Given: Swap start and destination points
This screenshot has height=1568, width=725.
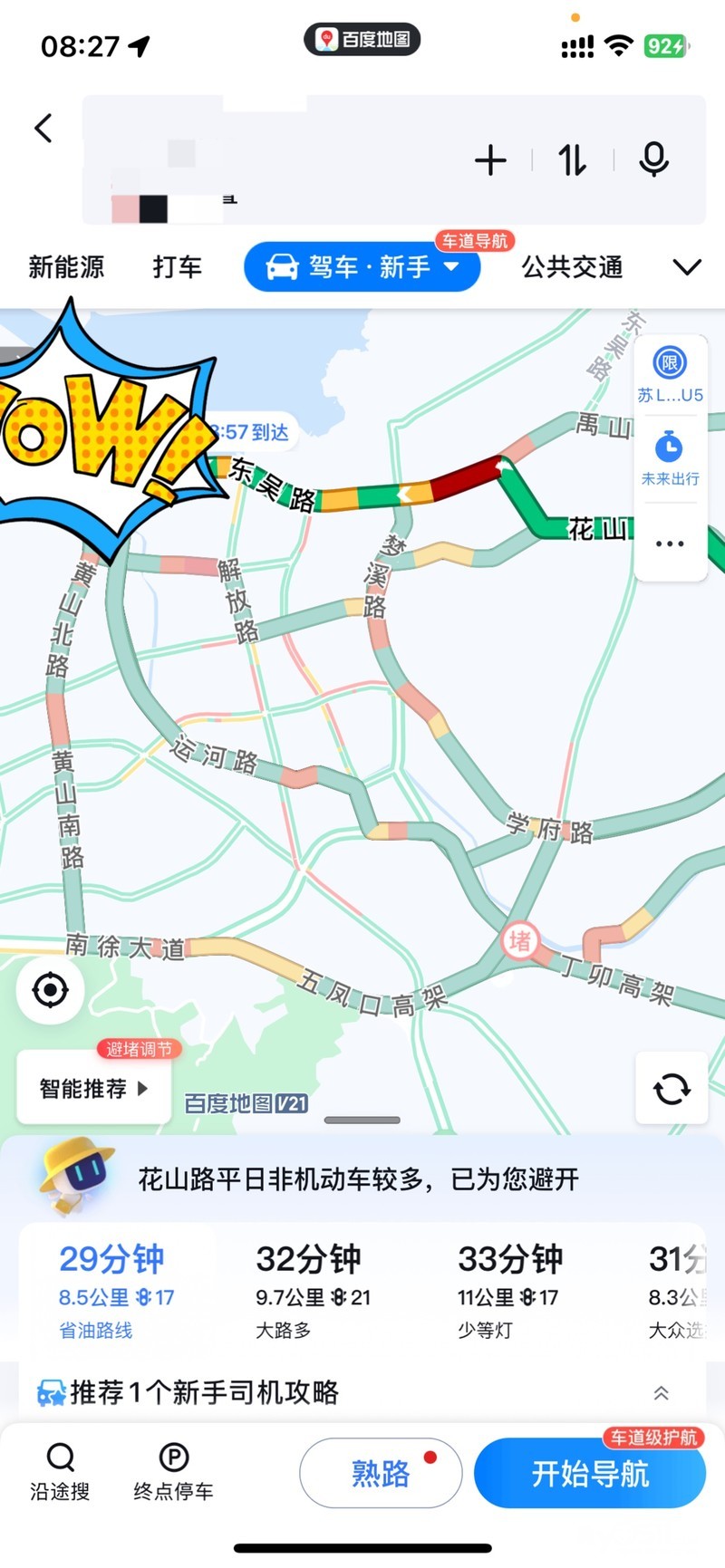Looking at the screenshot, I should [572, 161].
